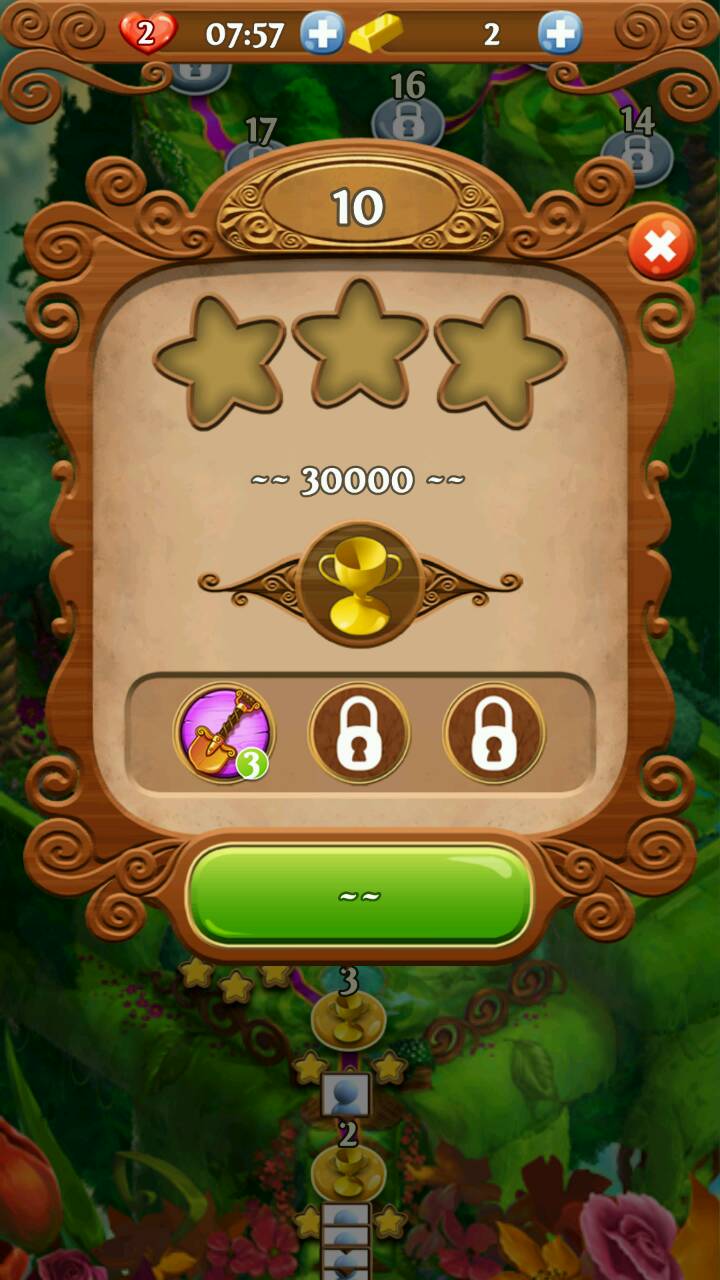Add more lives with plus button

pyautogui.click(x=321, y=34)
